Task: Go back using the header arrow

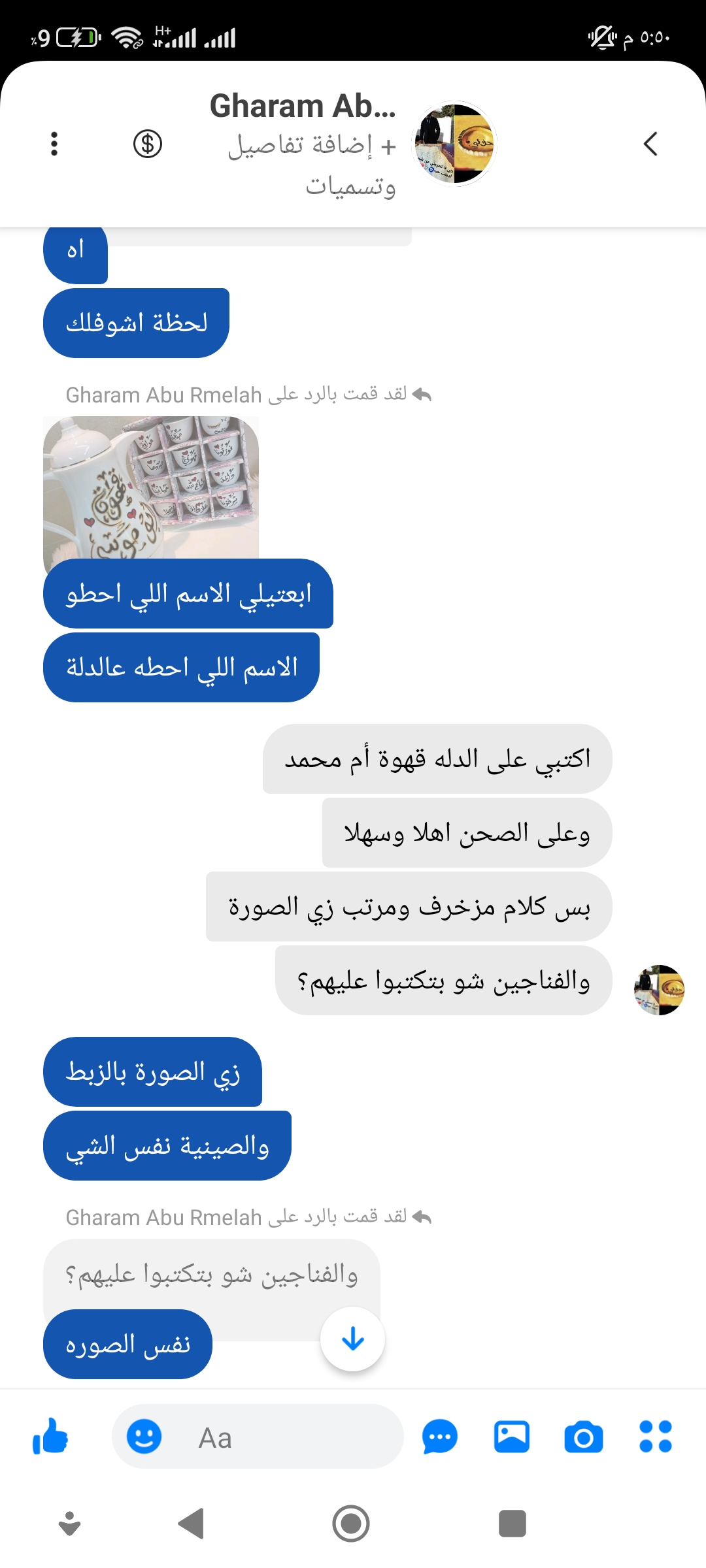Action: point(650,144)
